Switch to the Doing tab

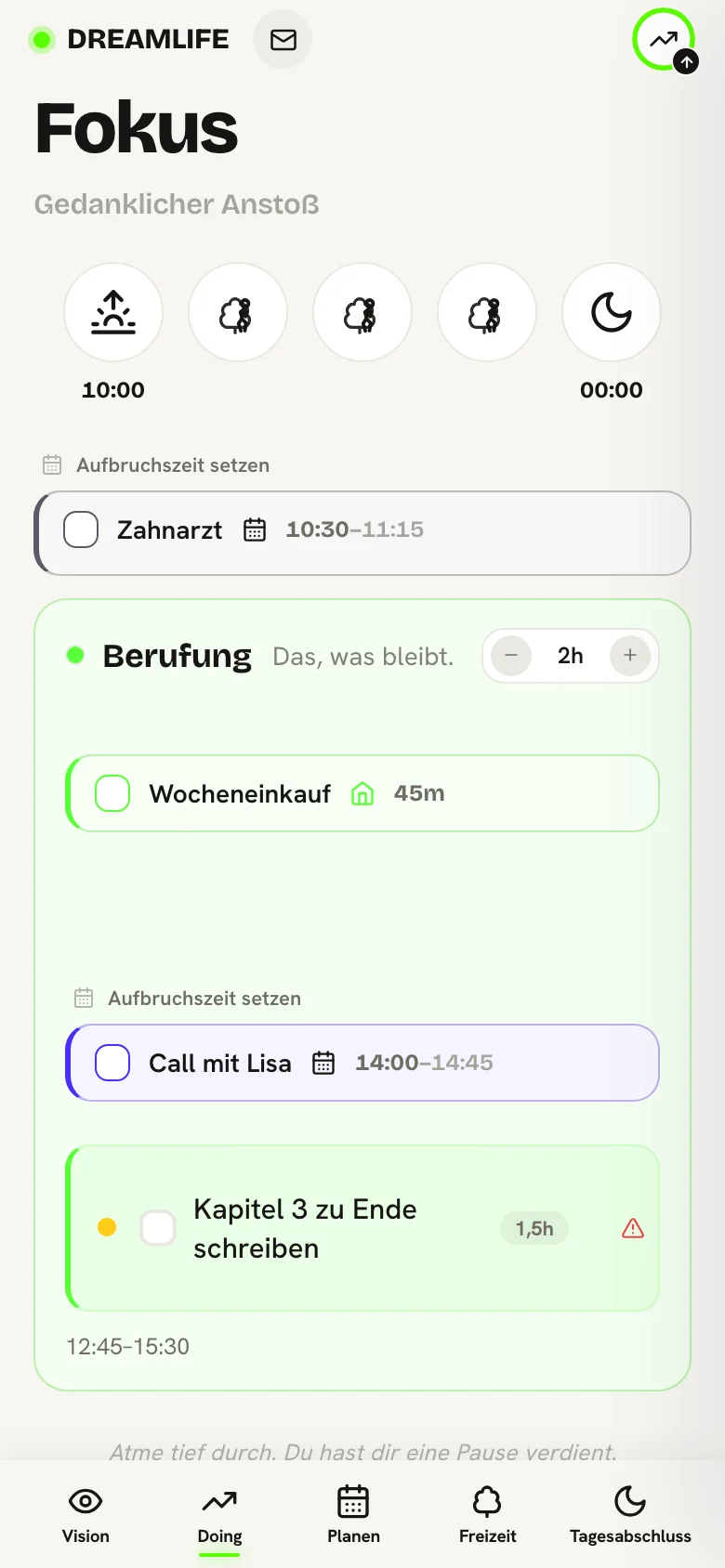point(219,1516)
